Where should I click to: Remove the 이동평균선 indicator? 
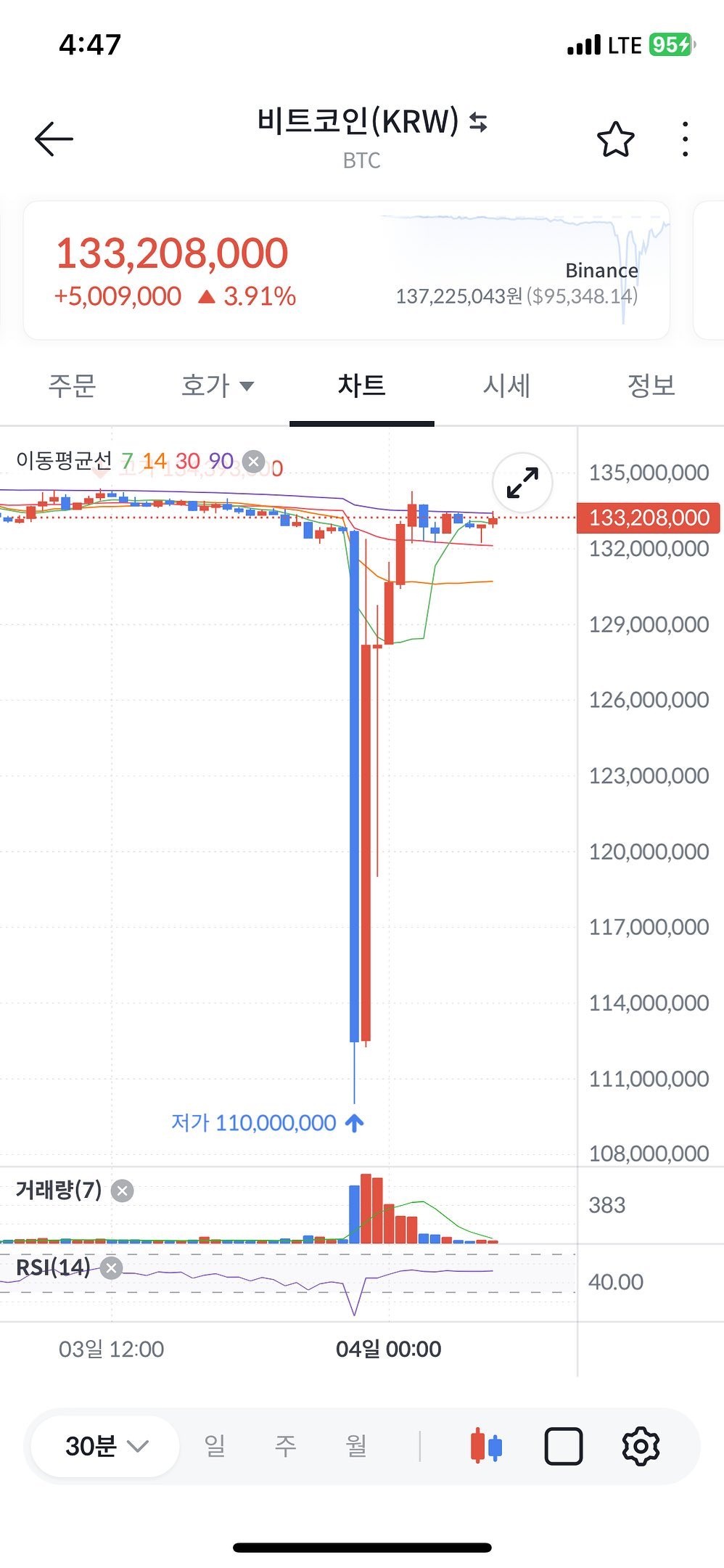pos(253,461)
